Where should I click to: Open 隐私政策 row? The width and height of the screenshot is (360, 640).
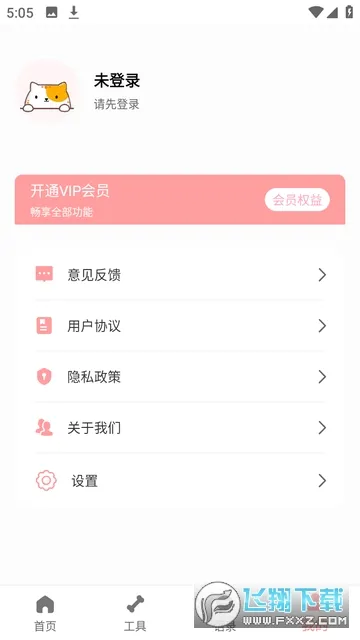(x=180, y=376)
